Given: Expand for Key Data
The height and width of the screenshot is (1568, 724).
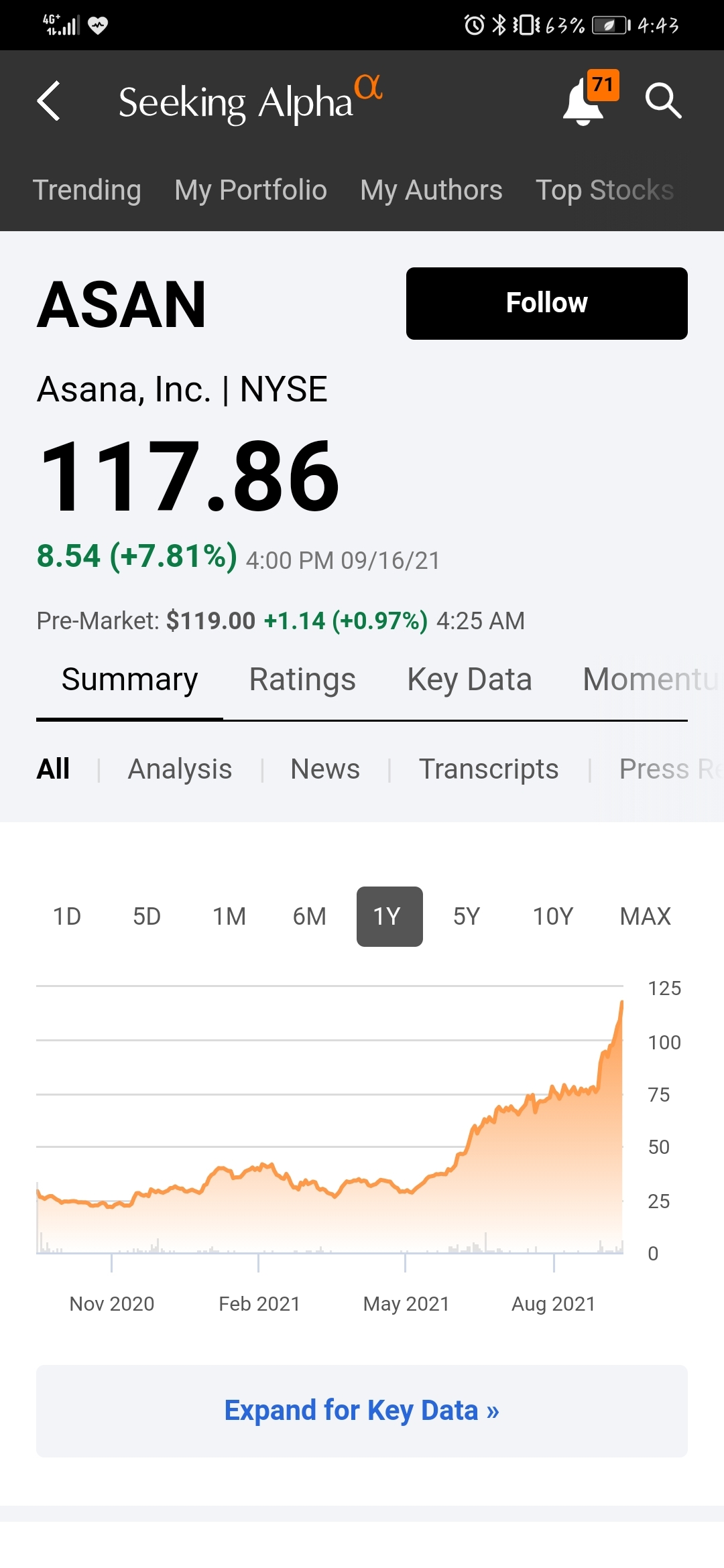Looking at the screenshot, I should click(362, 1411).
